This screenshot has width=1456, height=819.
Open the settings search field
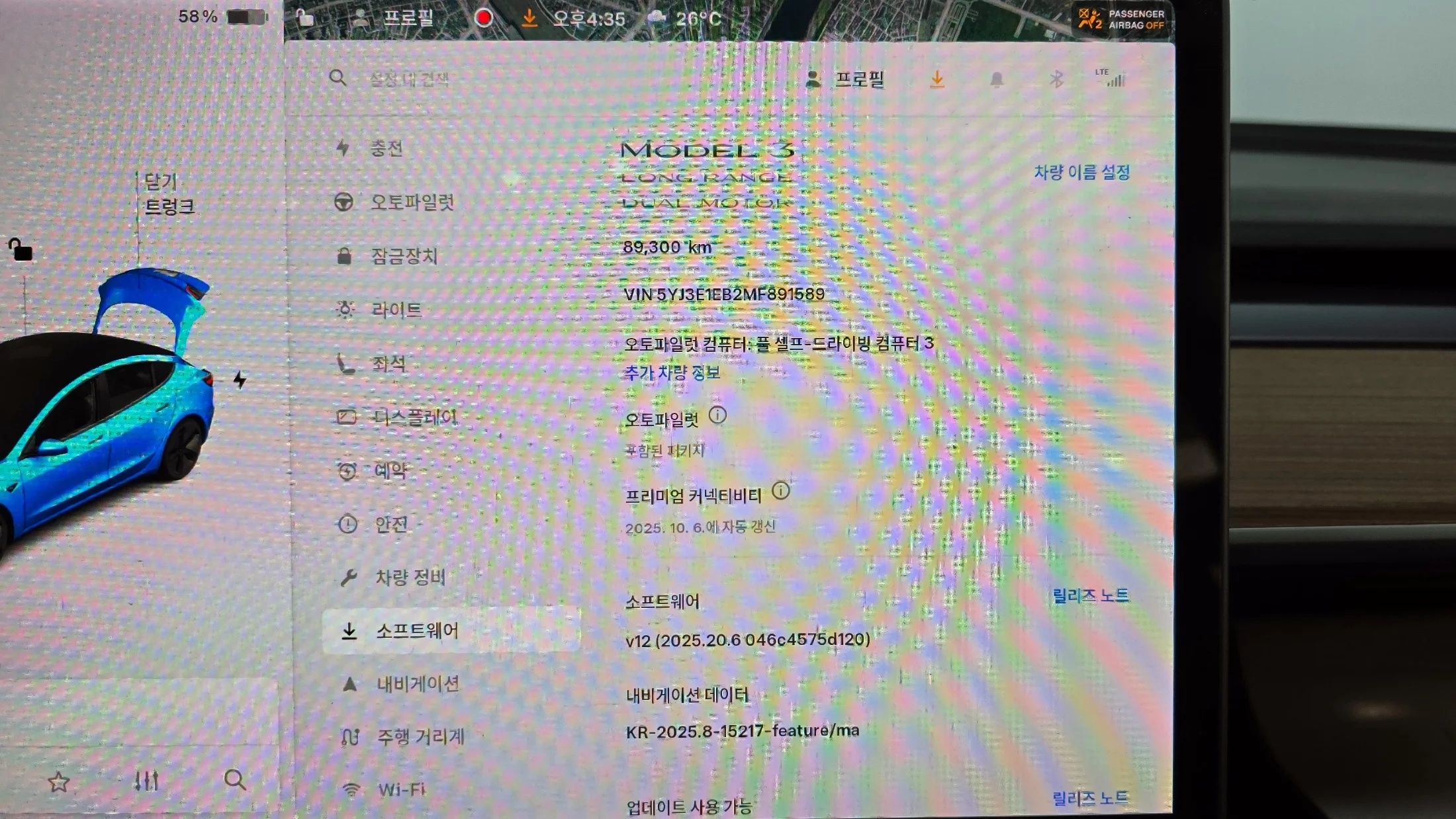[409, 79]
